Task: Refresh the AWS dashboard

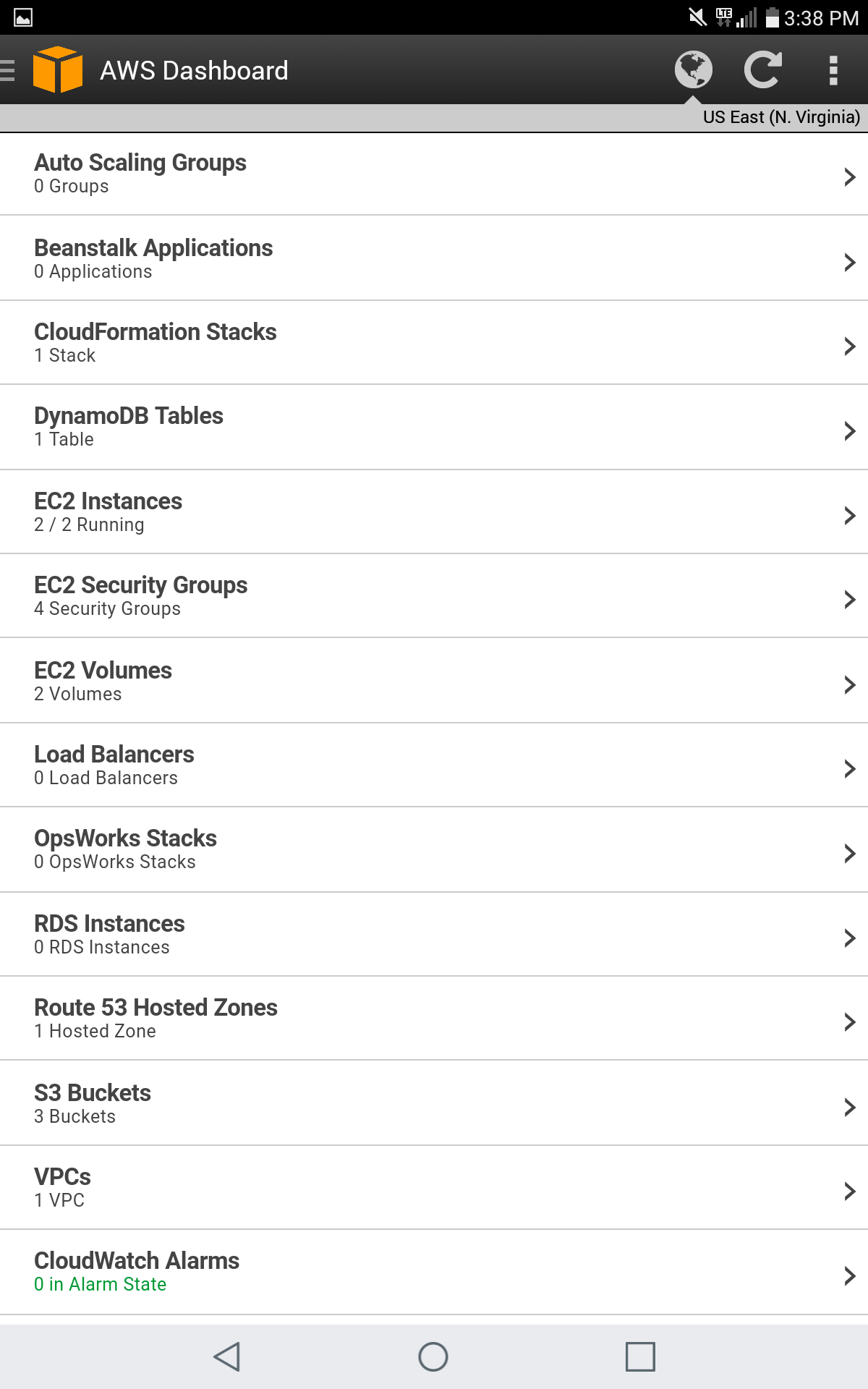Action: (763, 70)
